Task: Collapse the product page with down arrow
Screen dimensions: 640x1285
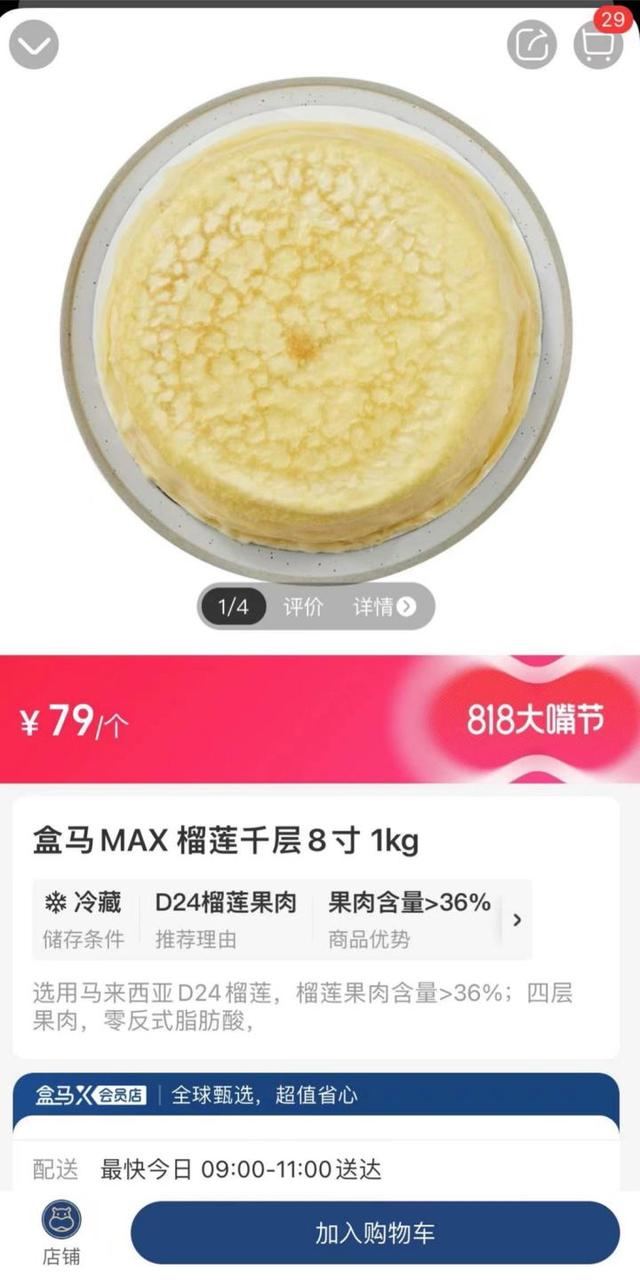Action: click(x=34, y=44)
